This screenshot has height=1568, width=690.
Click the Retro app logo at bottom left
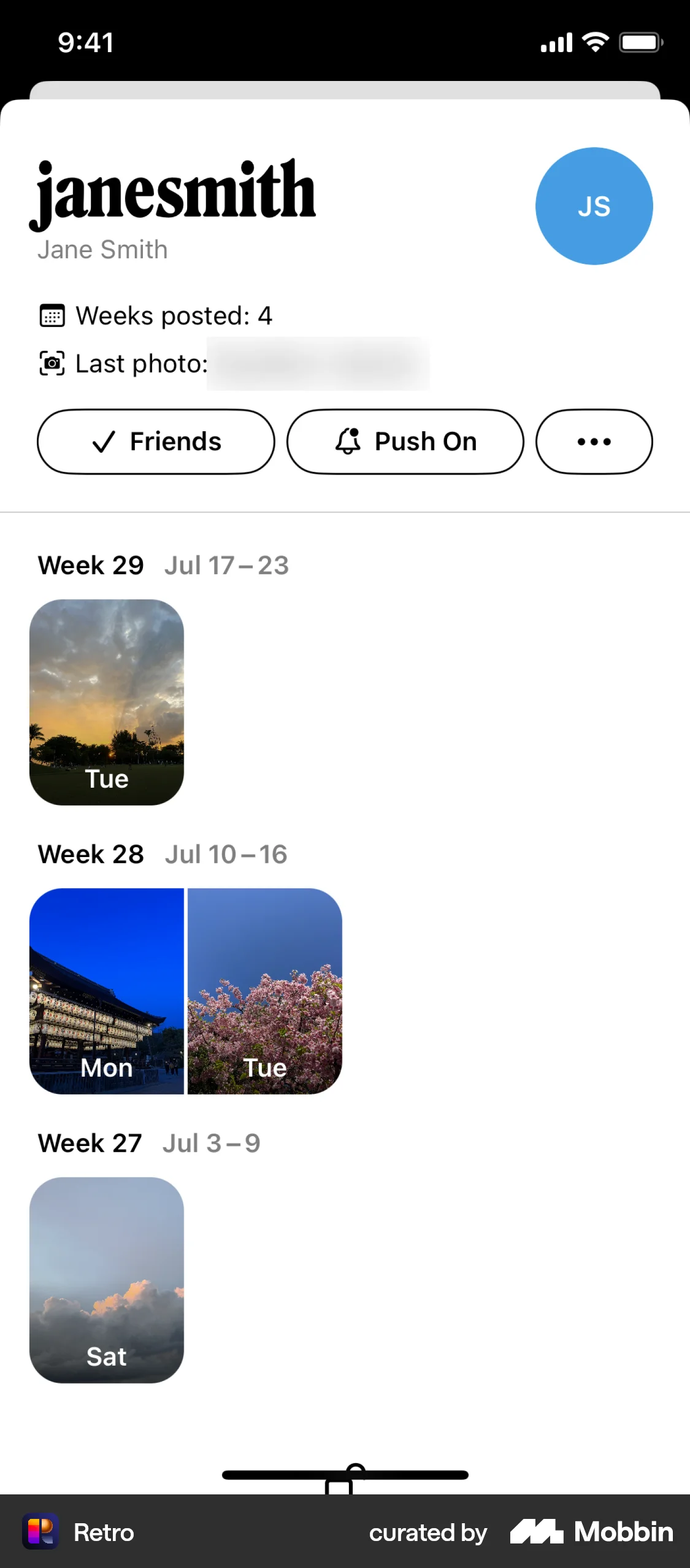pos(40,1532)
